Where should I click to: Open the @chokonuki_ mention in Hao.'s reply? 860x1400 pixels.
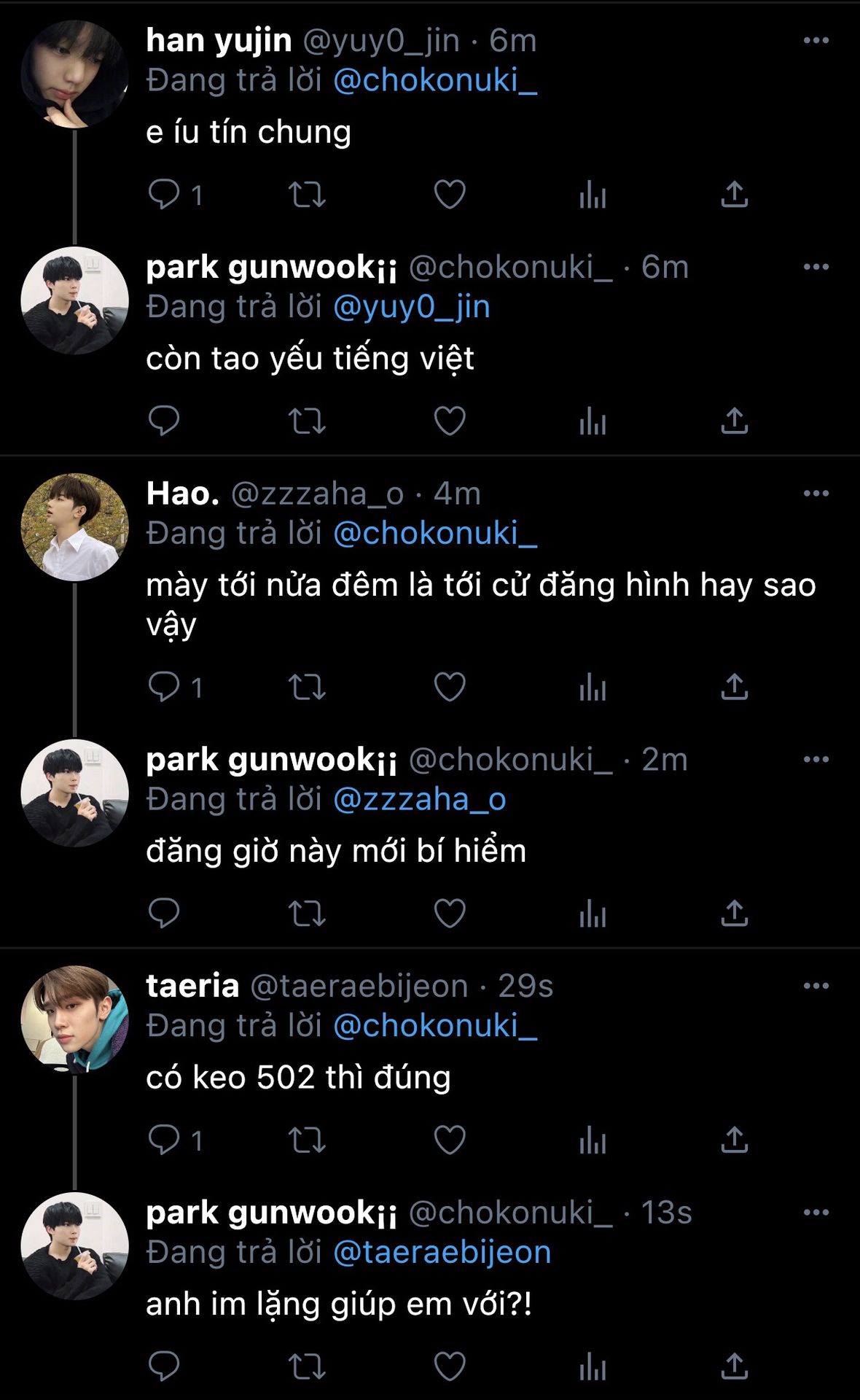(x=435, y=533)
